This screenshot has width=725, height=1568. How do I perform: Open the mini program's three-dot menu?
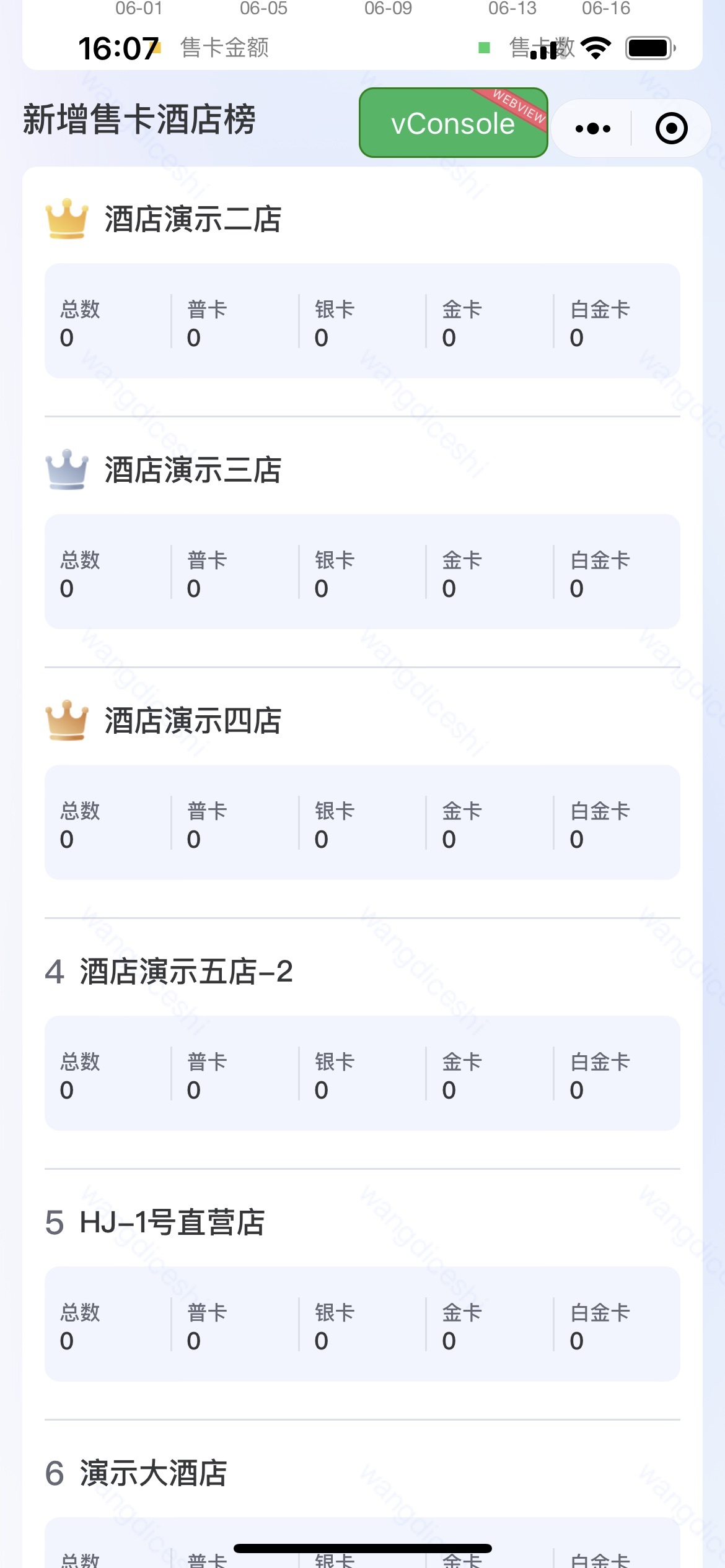[x=592, y=128]
